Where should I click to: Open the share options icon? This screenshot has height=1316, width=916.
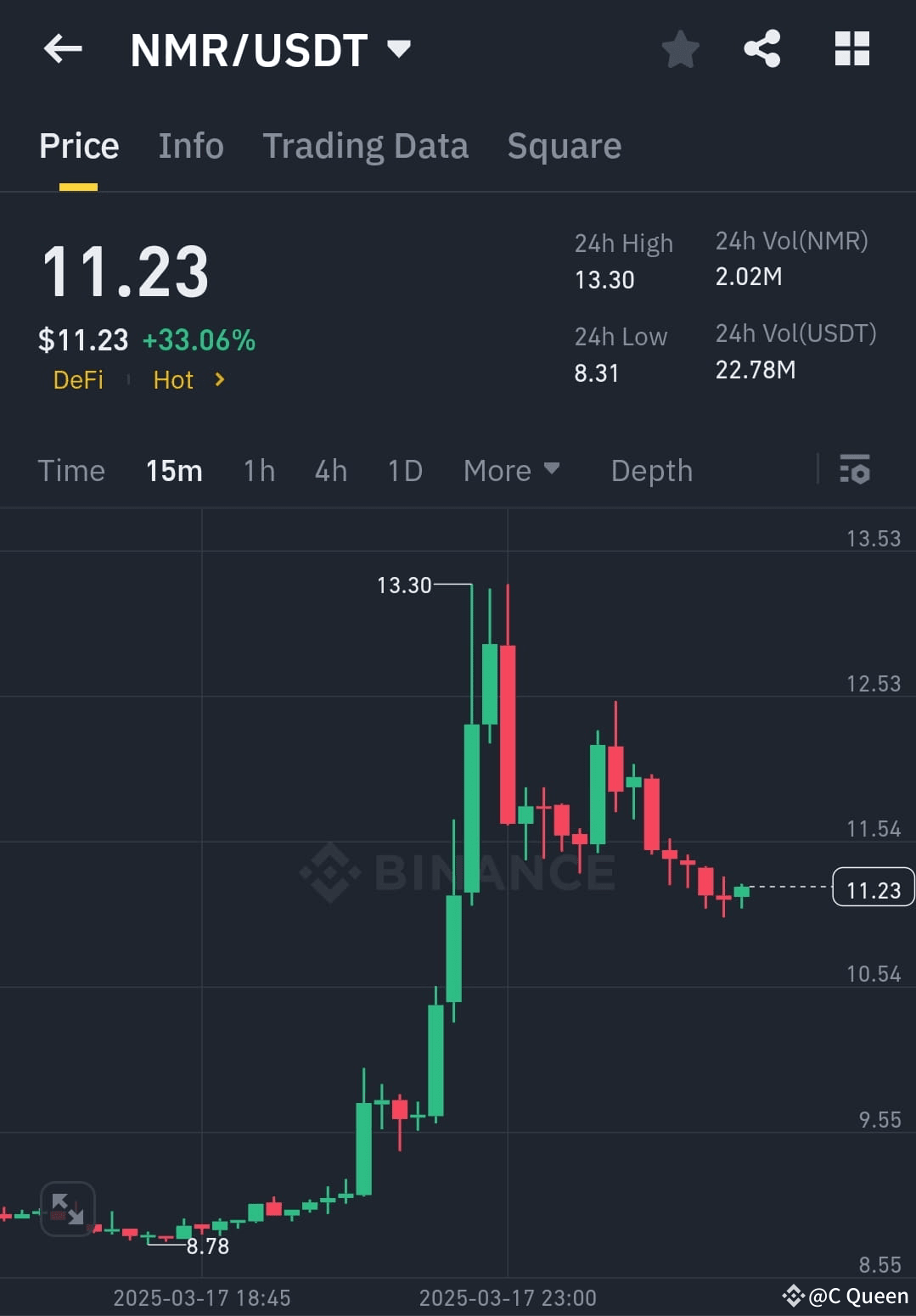click(x=761, y=48)
